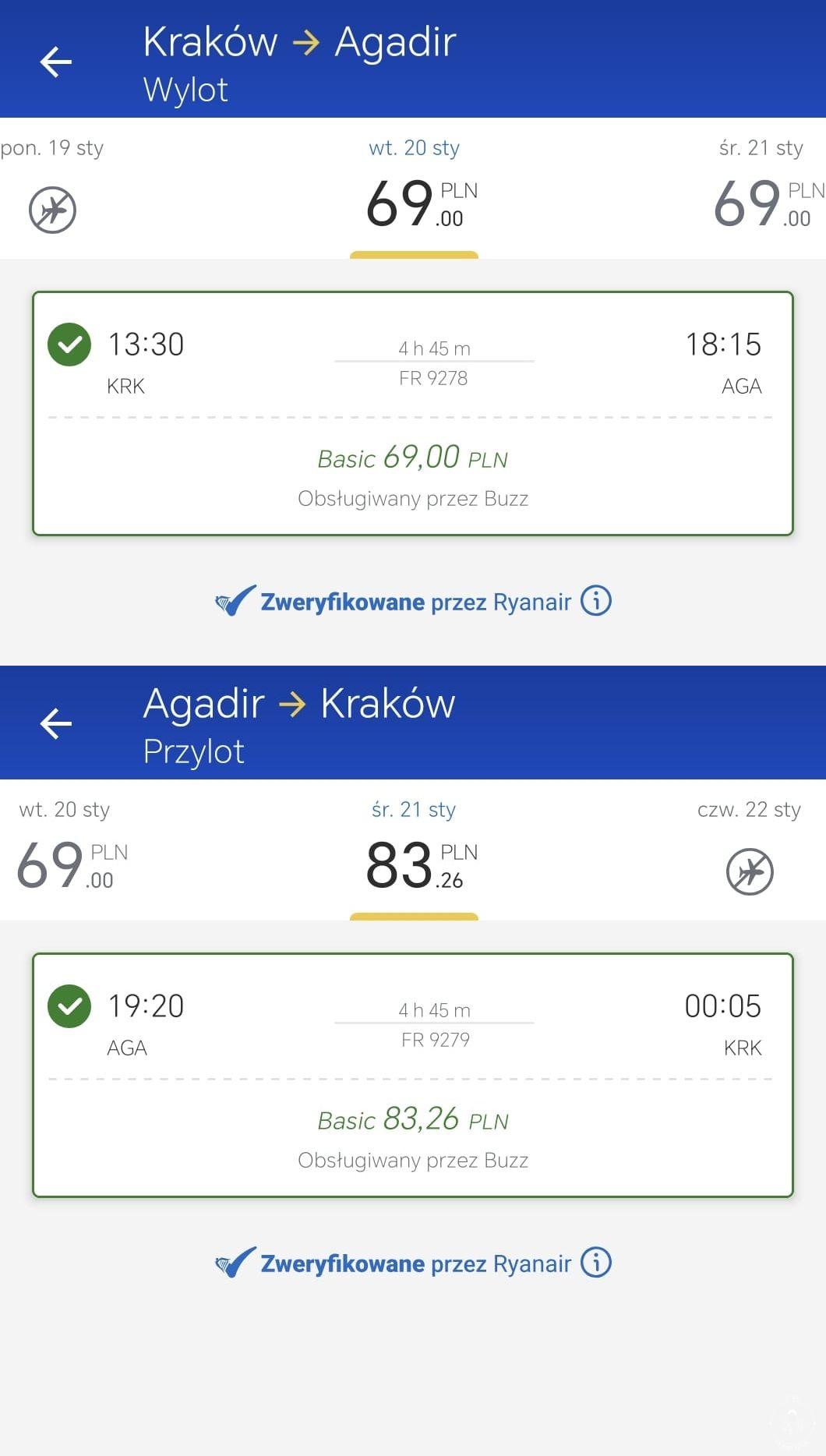The height and width of the screenshot is (1456, 826).
Task: Choose the 19:20 AGA flight FR 9279
Action: pyautogui.click(x=412, y=1075)
